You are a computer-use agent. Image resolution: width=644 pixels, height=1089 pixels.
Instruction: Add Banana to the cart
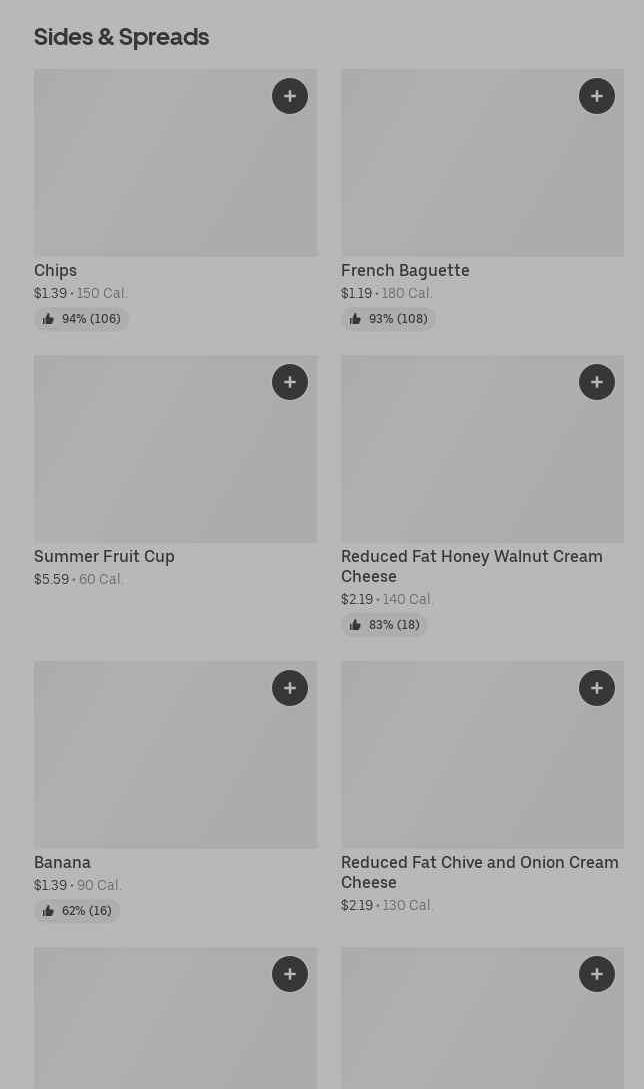(290, 688)
